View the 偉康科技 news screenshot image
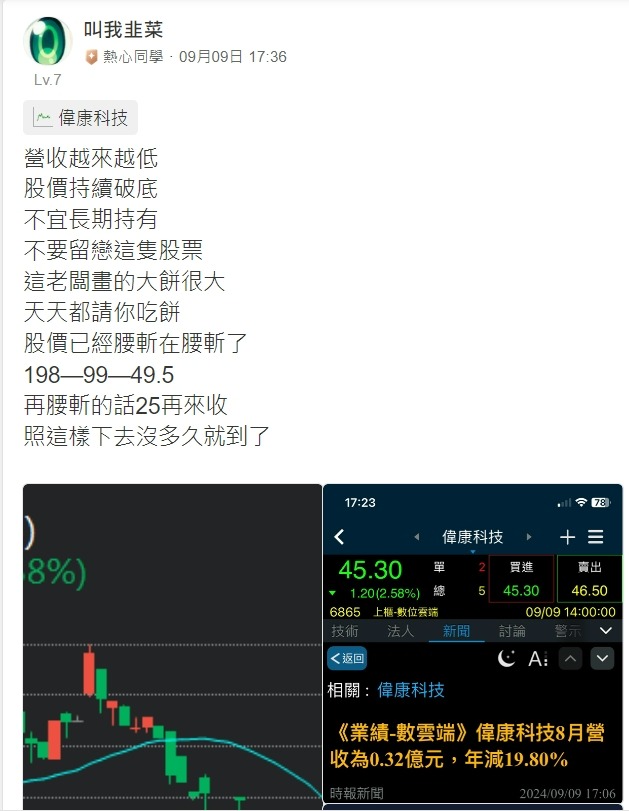629x811 pixels. [473, 647]
